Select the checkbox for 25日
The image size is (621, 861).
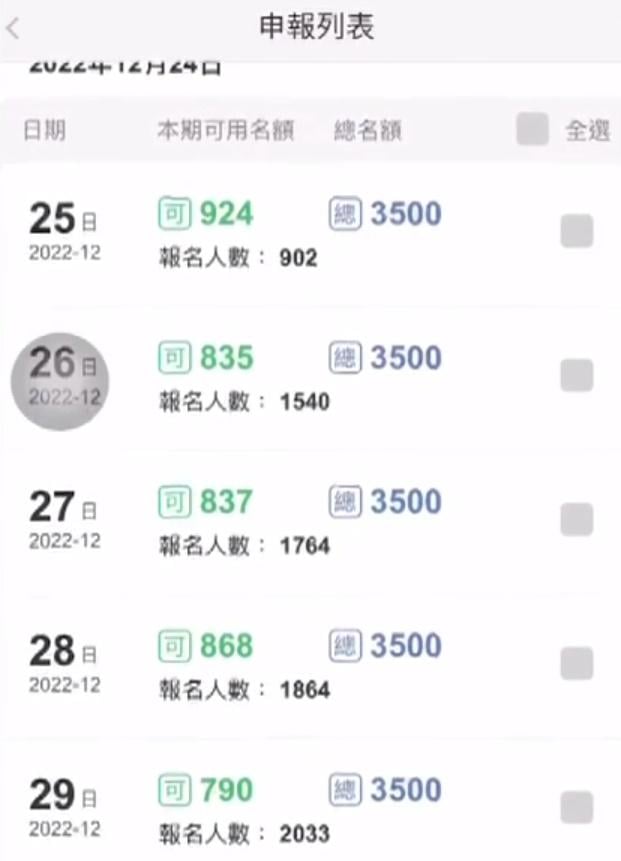tap(577, 231)
